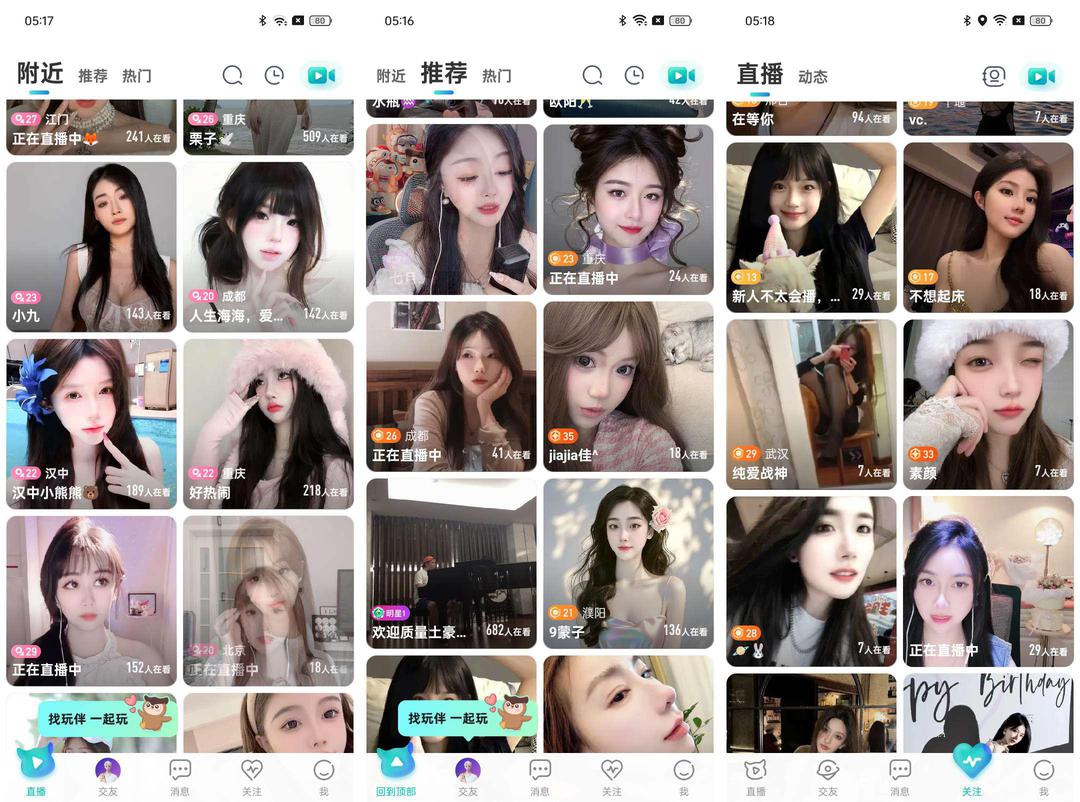Open 汉中小熊熊's live room
1080x802 pixels.
click(x=91, y=423)
